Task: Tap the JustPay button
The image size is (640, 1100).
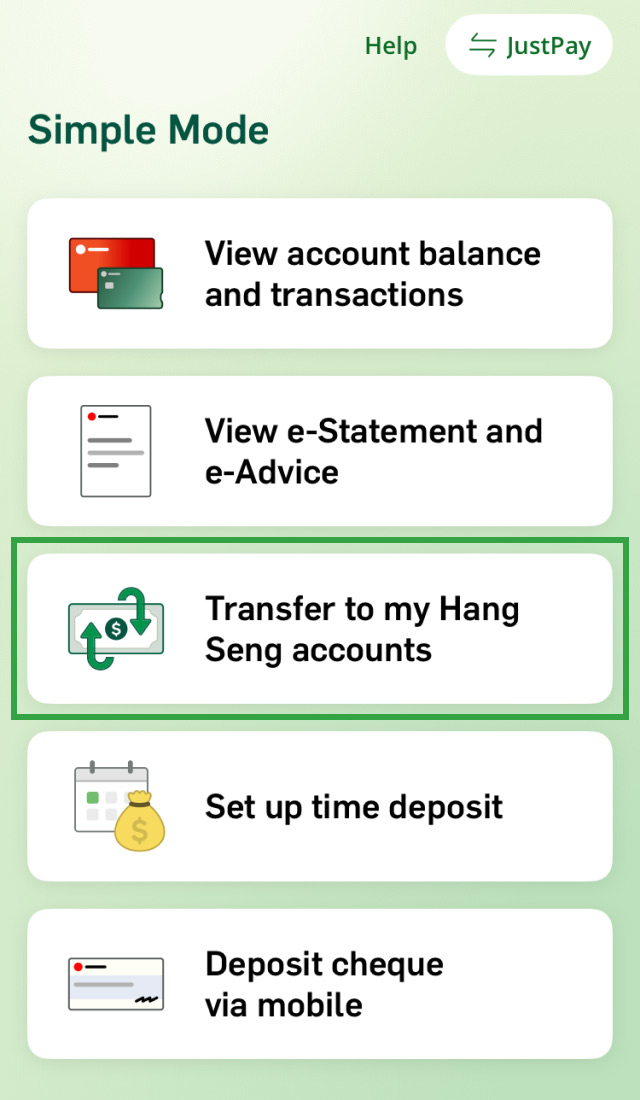Action: pos(529,46)
